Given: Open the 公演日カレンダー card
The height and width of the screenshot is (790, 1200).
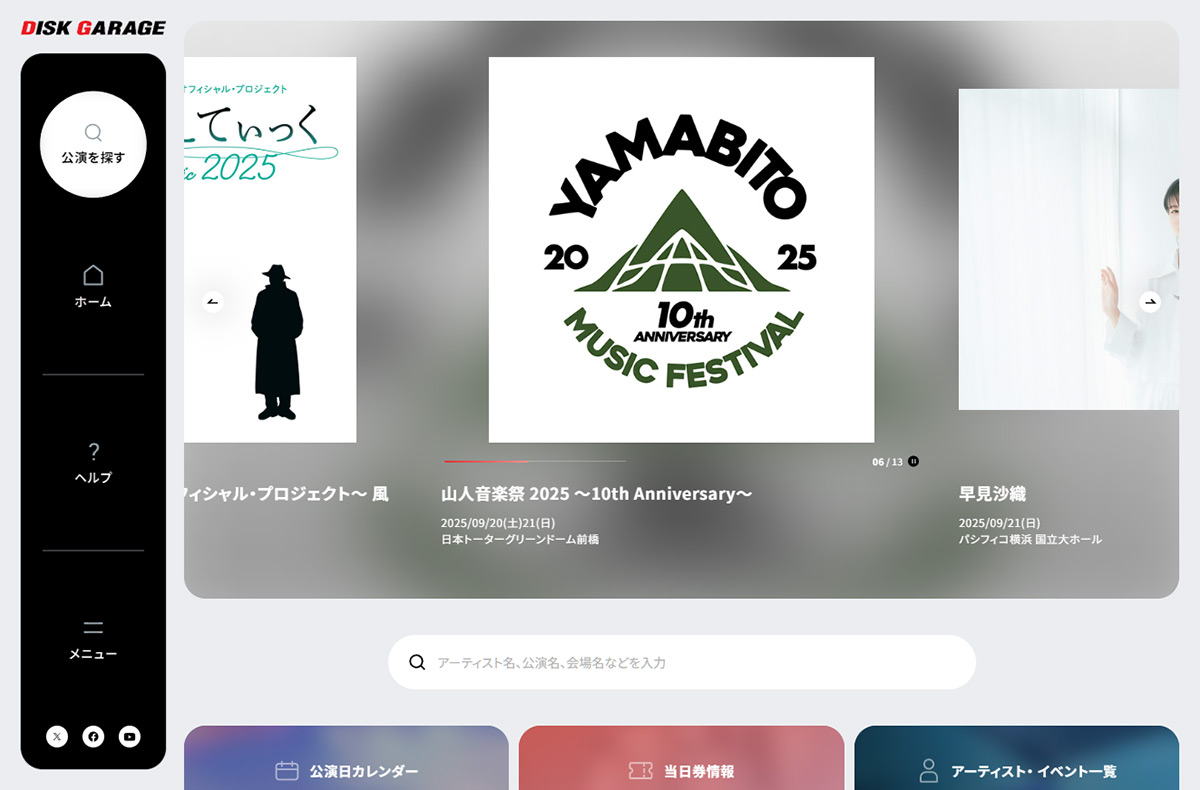Looking at the screenshot, I should point(346,770).
